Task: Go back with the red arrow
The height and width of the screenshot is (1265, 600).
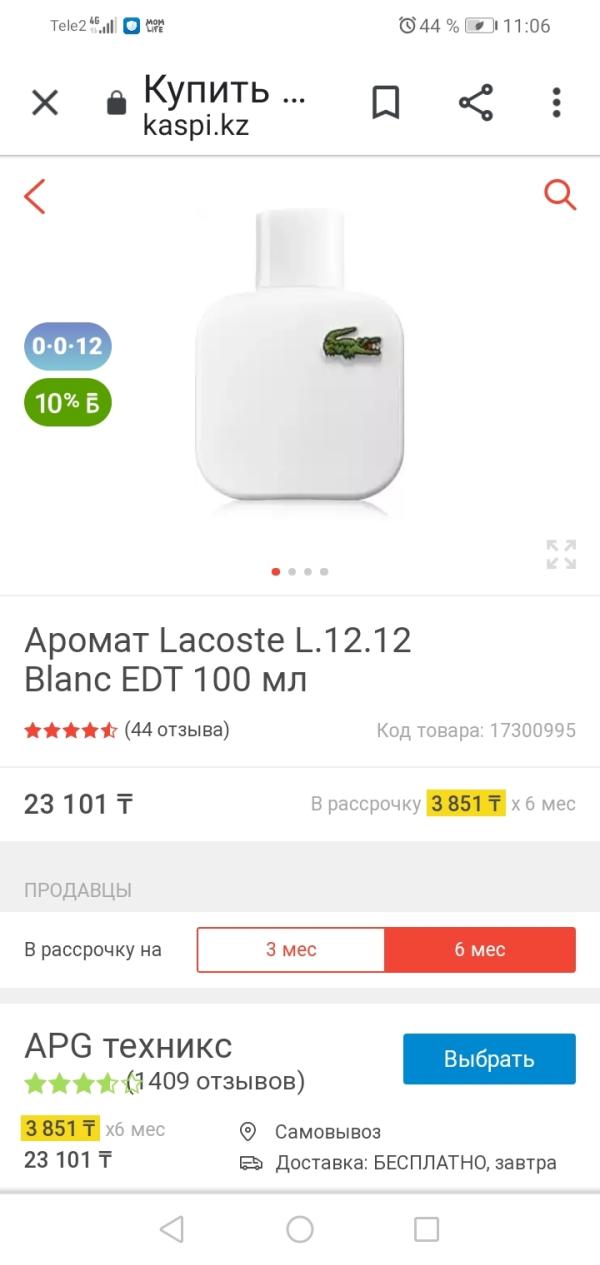Action: (35, 196)
